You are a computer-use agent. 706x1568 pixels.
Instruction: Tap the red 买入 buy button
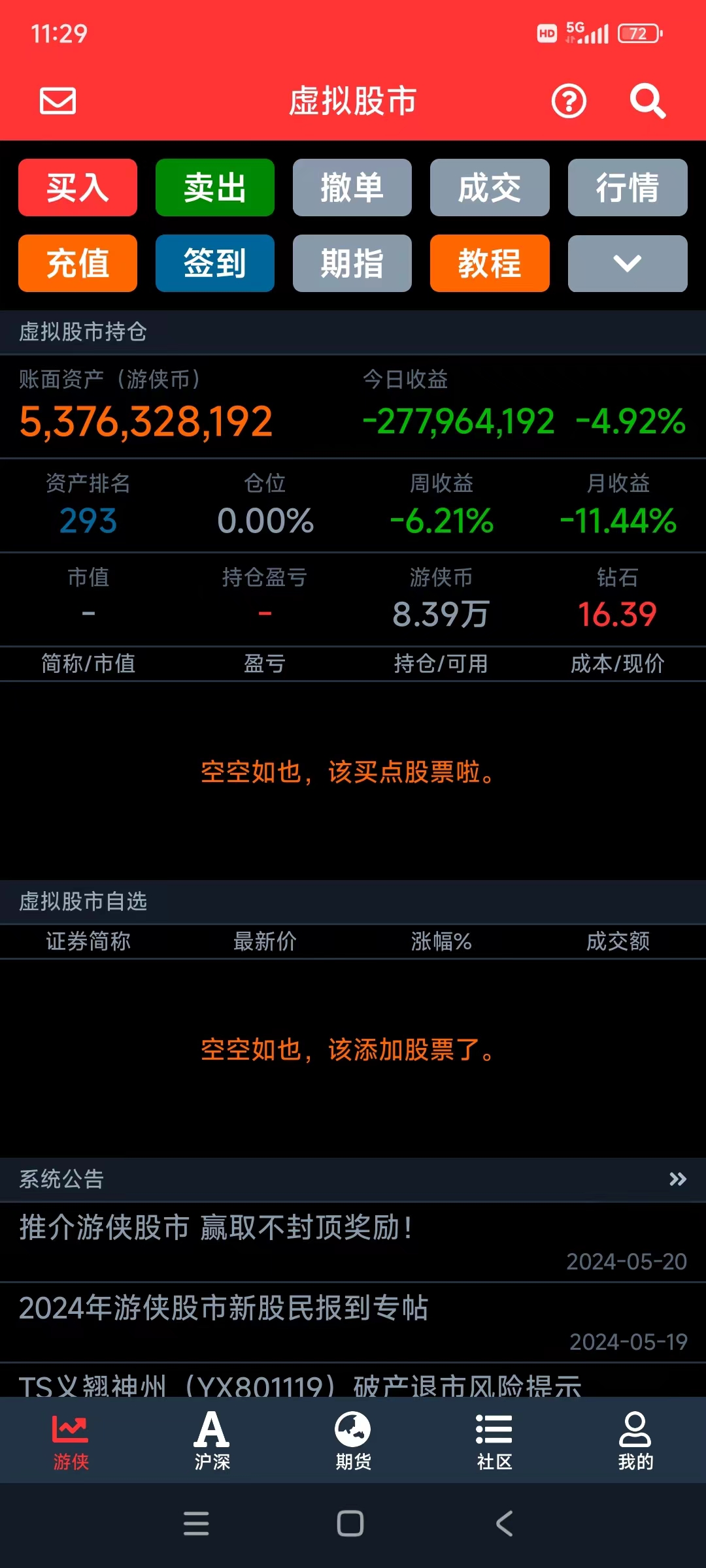[78, 188]
